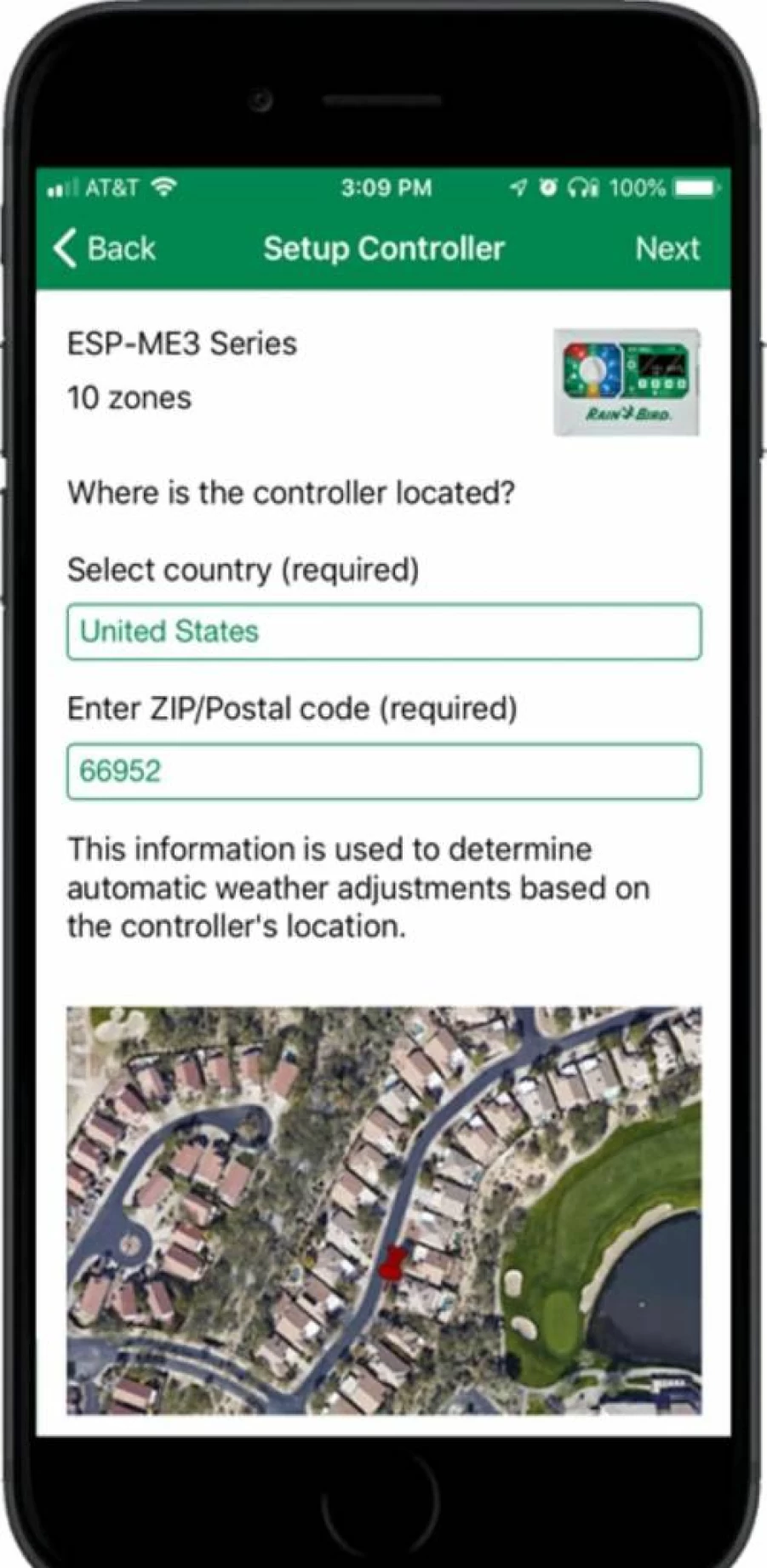Open the country selector showing United States
Screen dimensions: 767x1568
click(384, 632)
